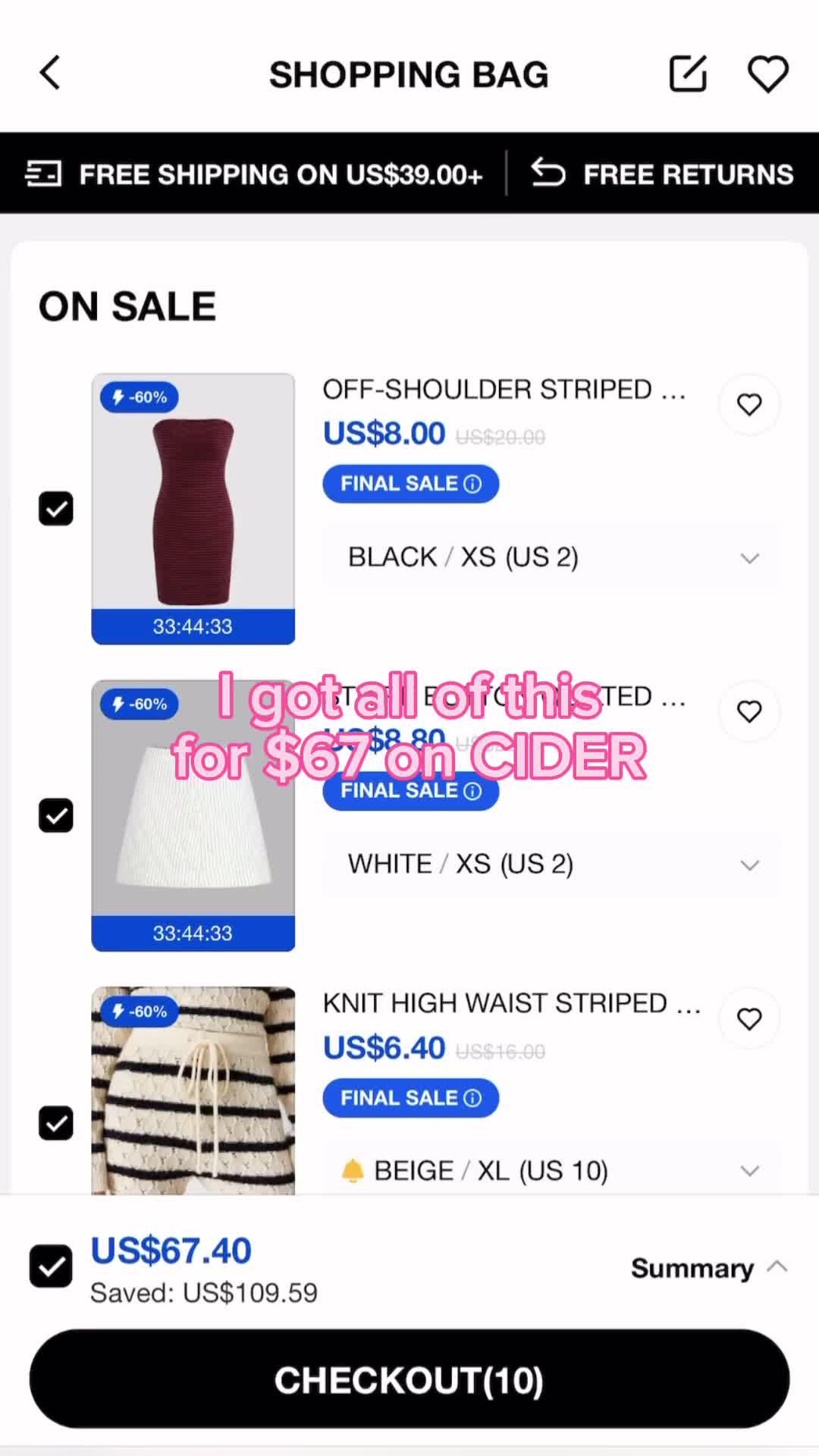819x1456 pixels.
Task: Go back from Shopping Bag
Action: click(x=50, y=74)
